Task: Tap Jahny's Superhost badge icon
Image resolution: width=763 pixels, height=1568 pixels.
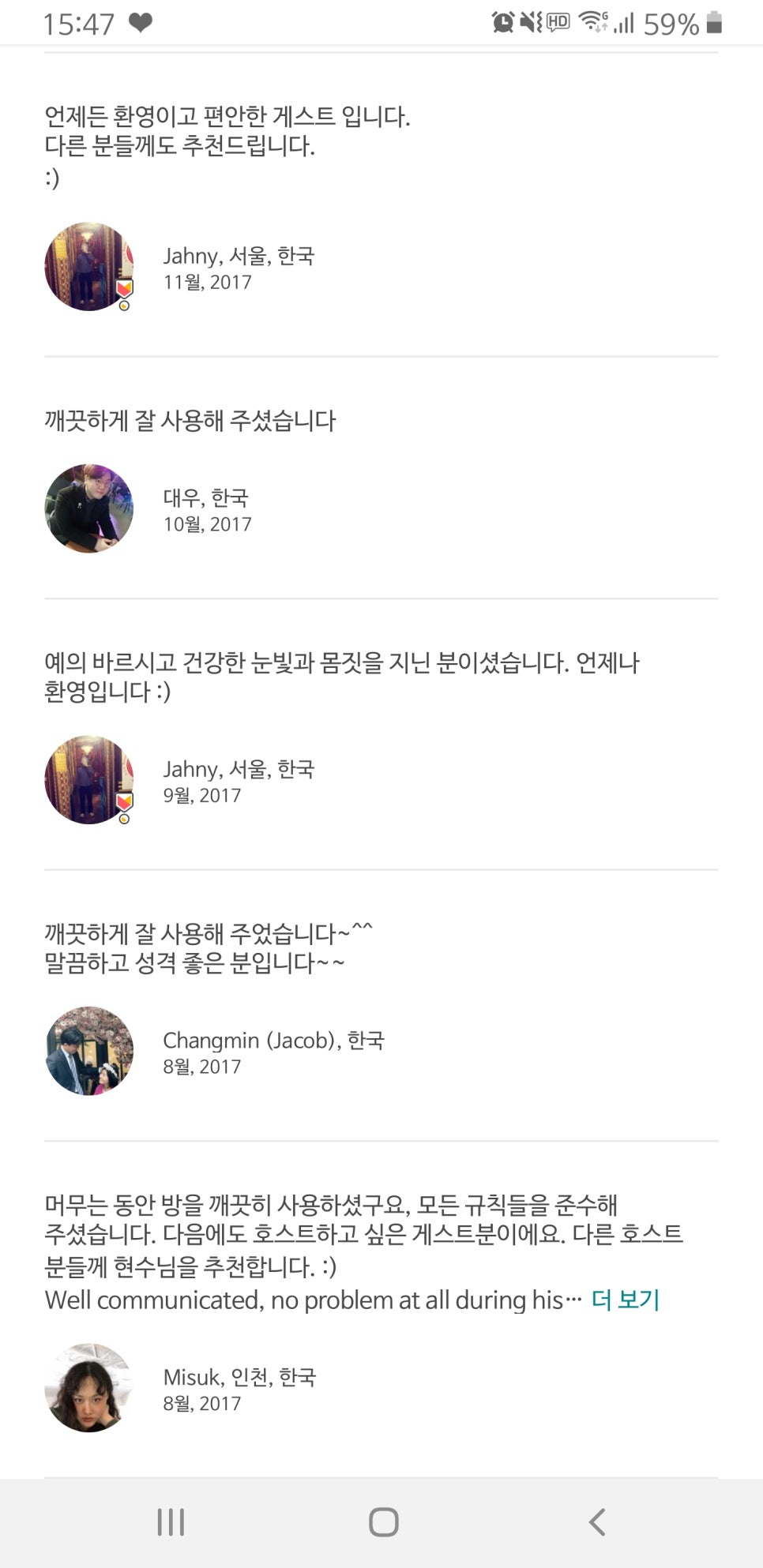Action: 123,291
